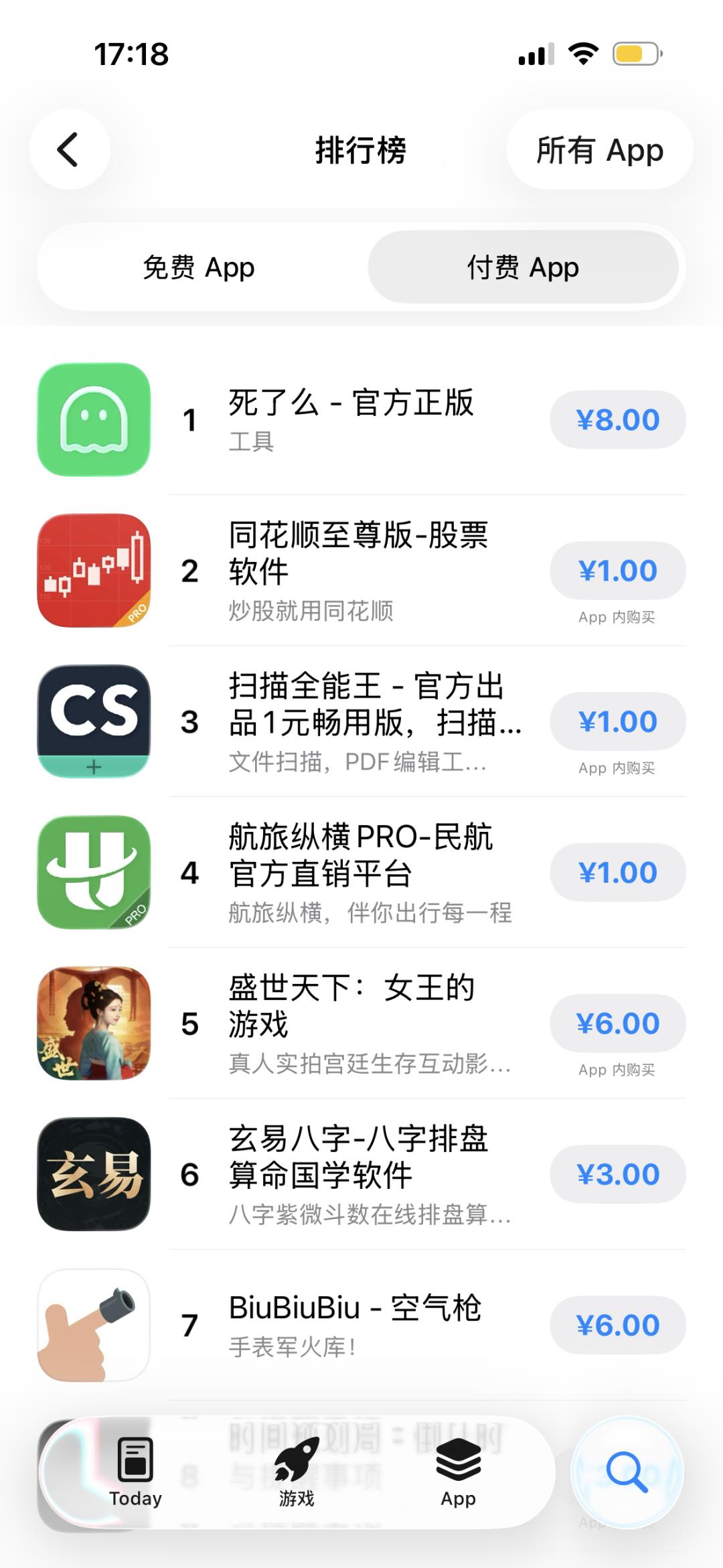Tap the ¥8.00 purchase button

(x=617, y=419)
